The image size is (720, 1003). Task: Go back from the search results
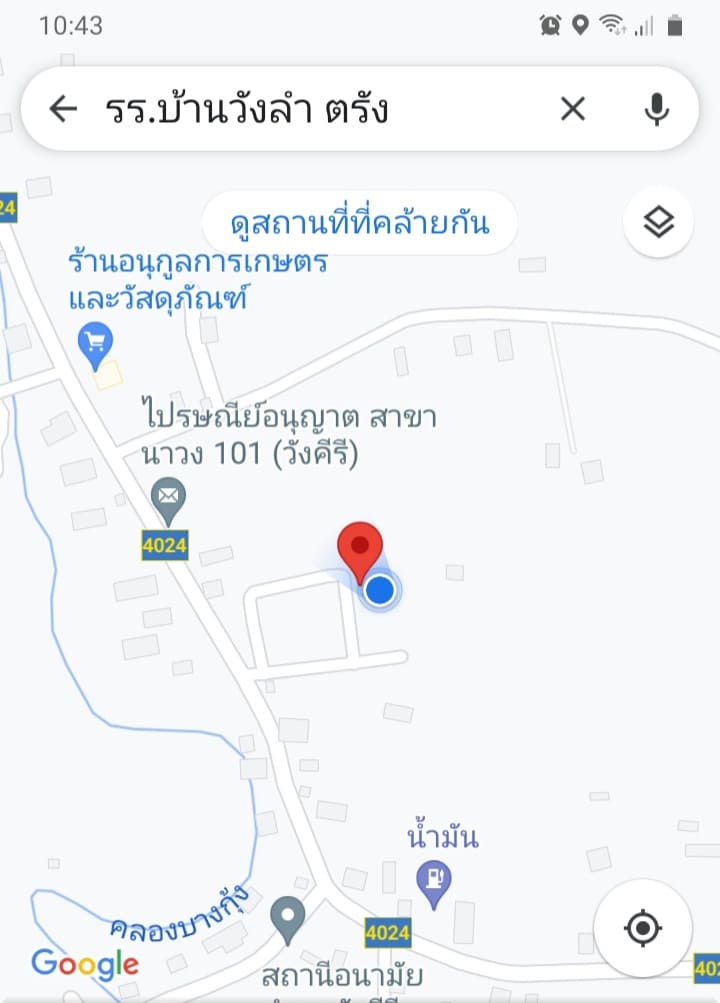[x=63, y=109]
